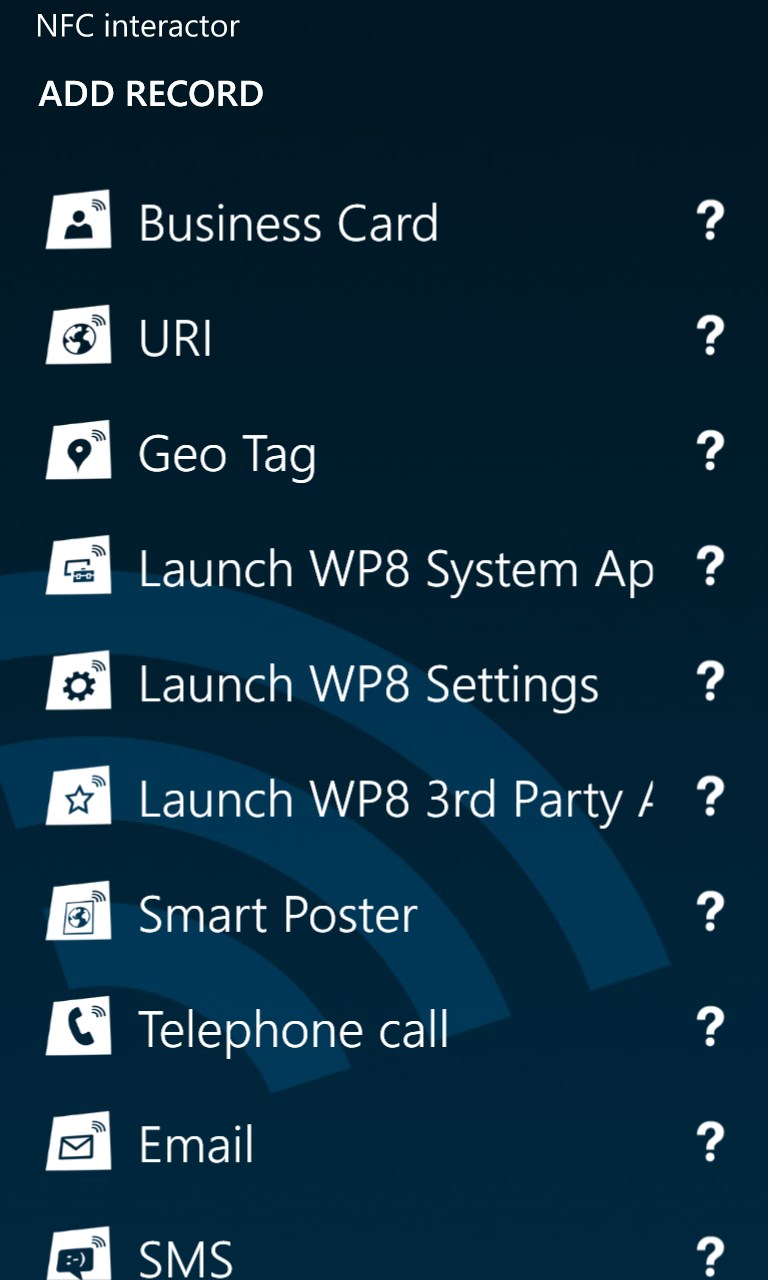The width and height of the screenshot is (768, 1280).
Task: Open the help icon beside URI
Action: 709,337
